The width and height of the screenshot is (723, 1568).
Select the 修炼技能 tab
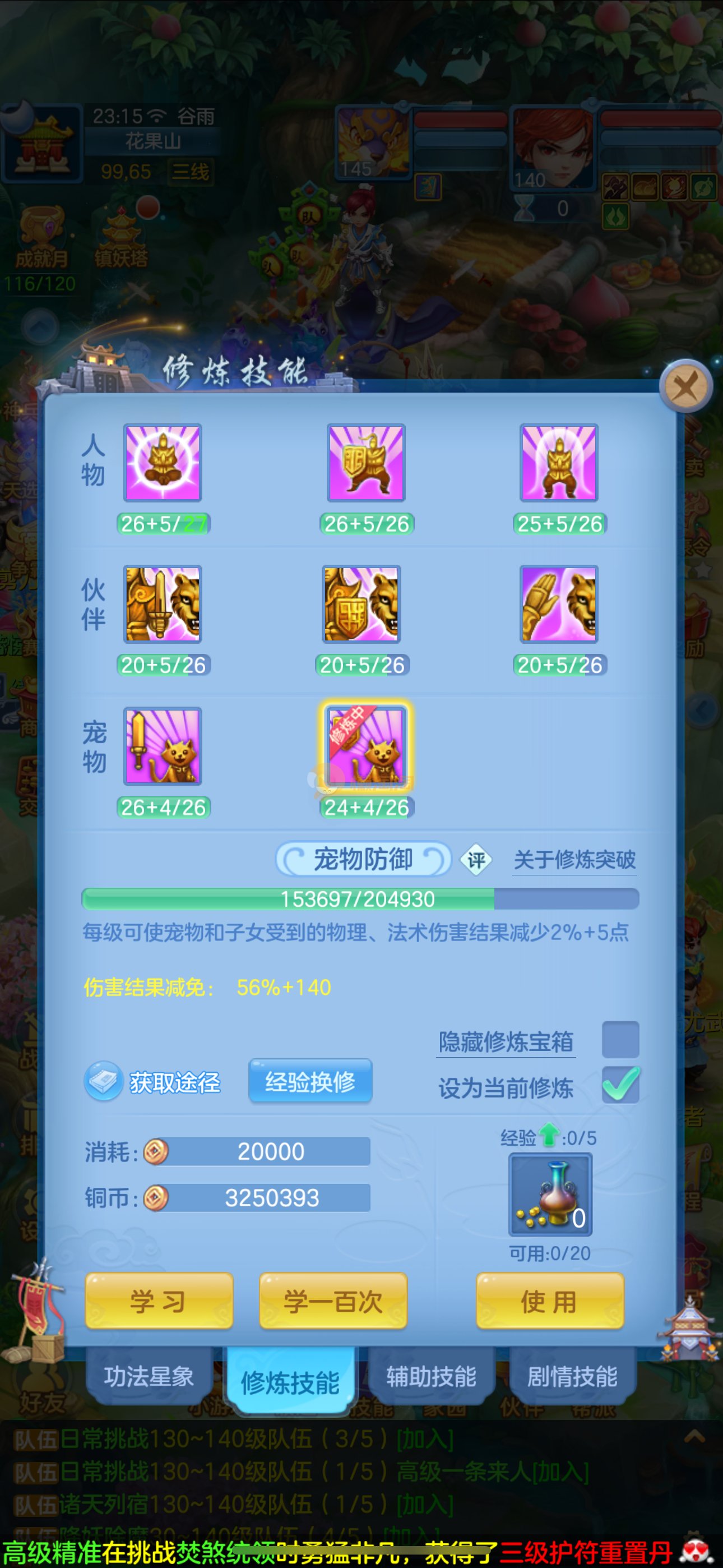pos(290,1382)
